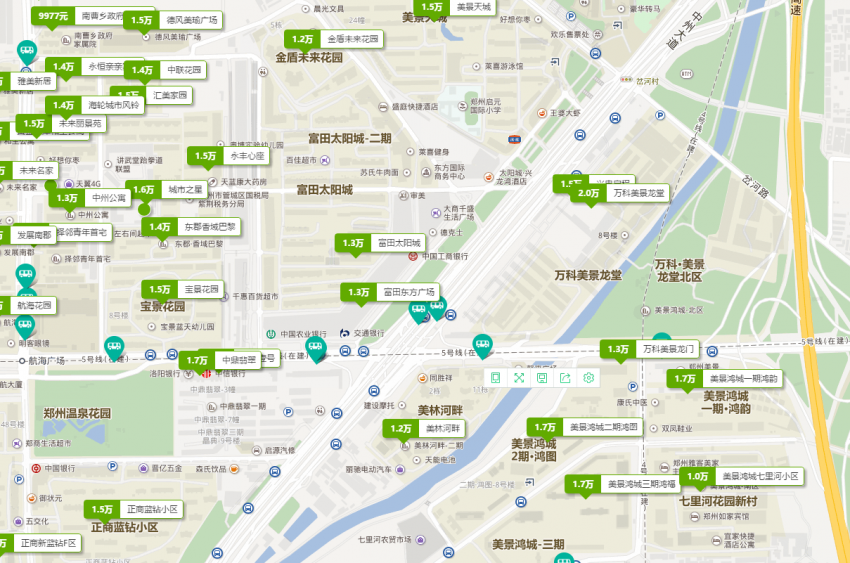
Task: Tap the tablet icon in floating toolbar
Action: [496, 378]
